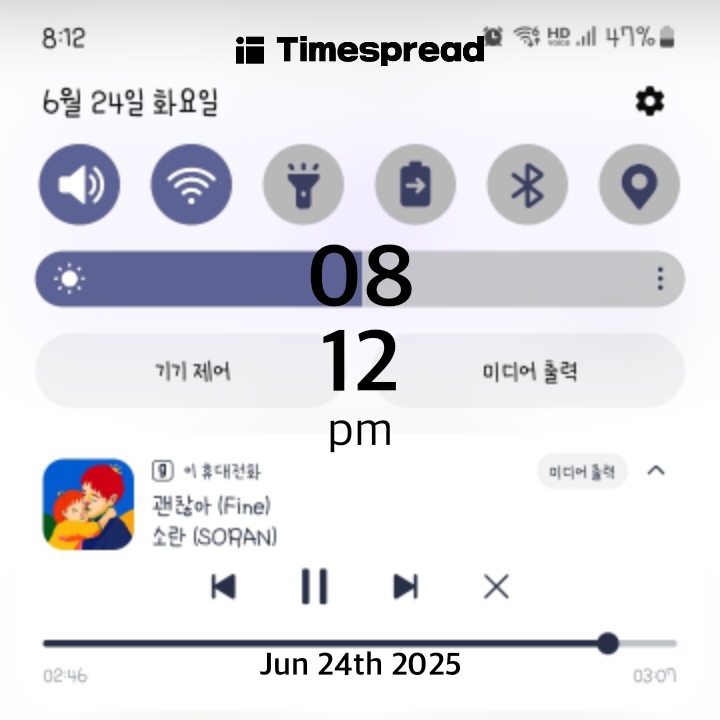
Task: Open the 괜찮아 (Fine) album art
Action: (x=88, y=504)
